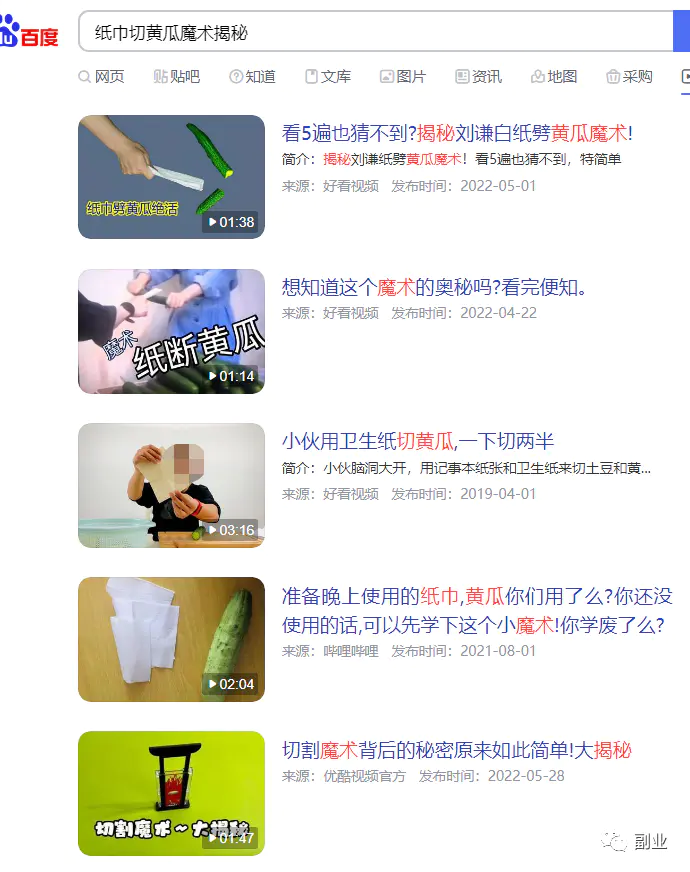Image resolution: width=690 pixels, height=872 pixels.
Task: Open the 想知道这个魔术的奥秘吗 result link
Action: (435, 288)
